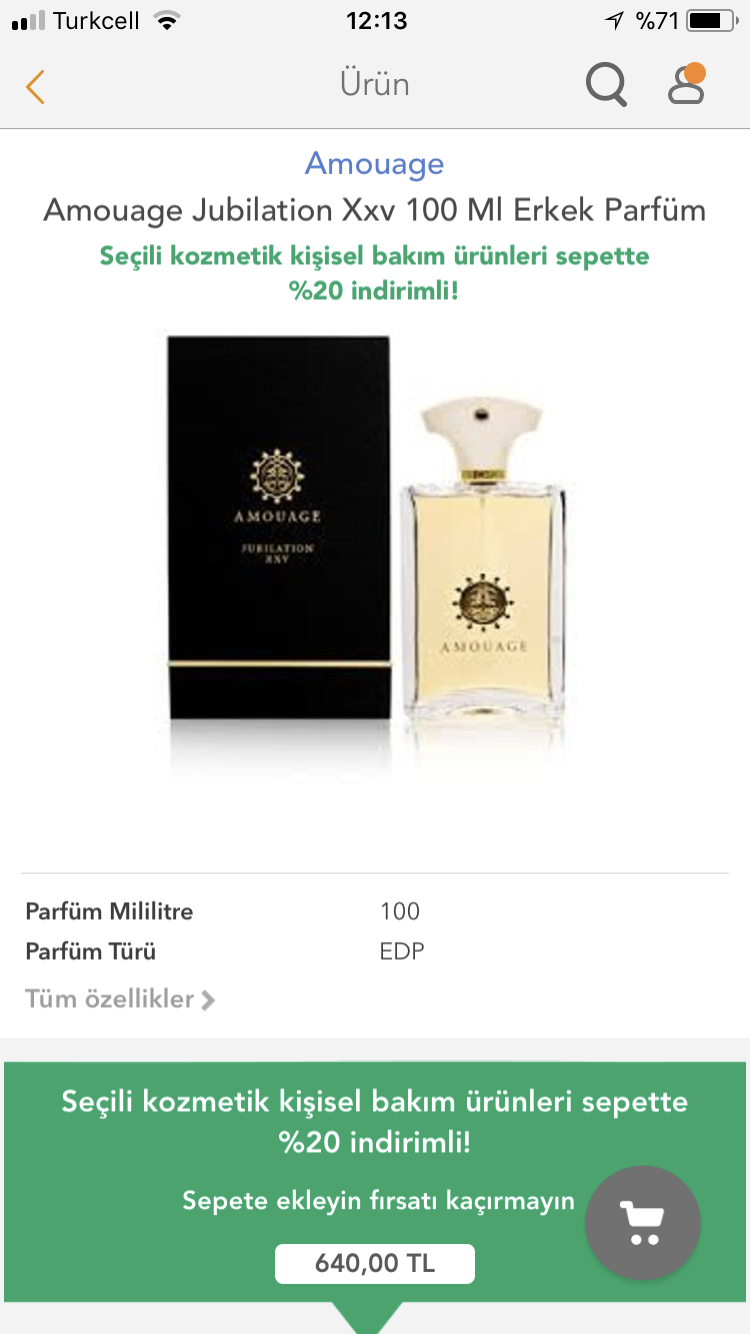This screenshot has width=750, height=1334.
Task: Open the user account icon
Action: tap(687, 84)
